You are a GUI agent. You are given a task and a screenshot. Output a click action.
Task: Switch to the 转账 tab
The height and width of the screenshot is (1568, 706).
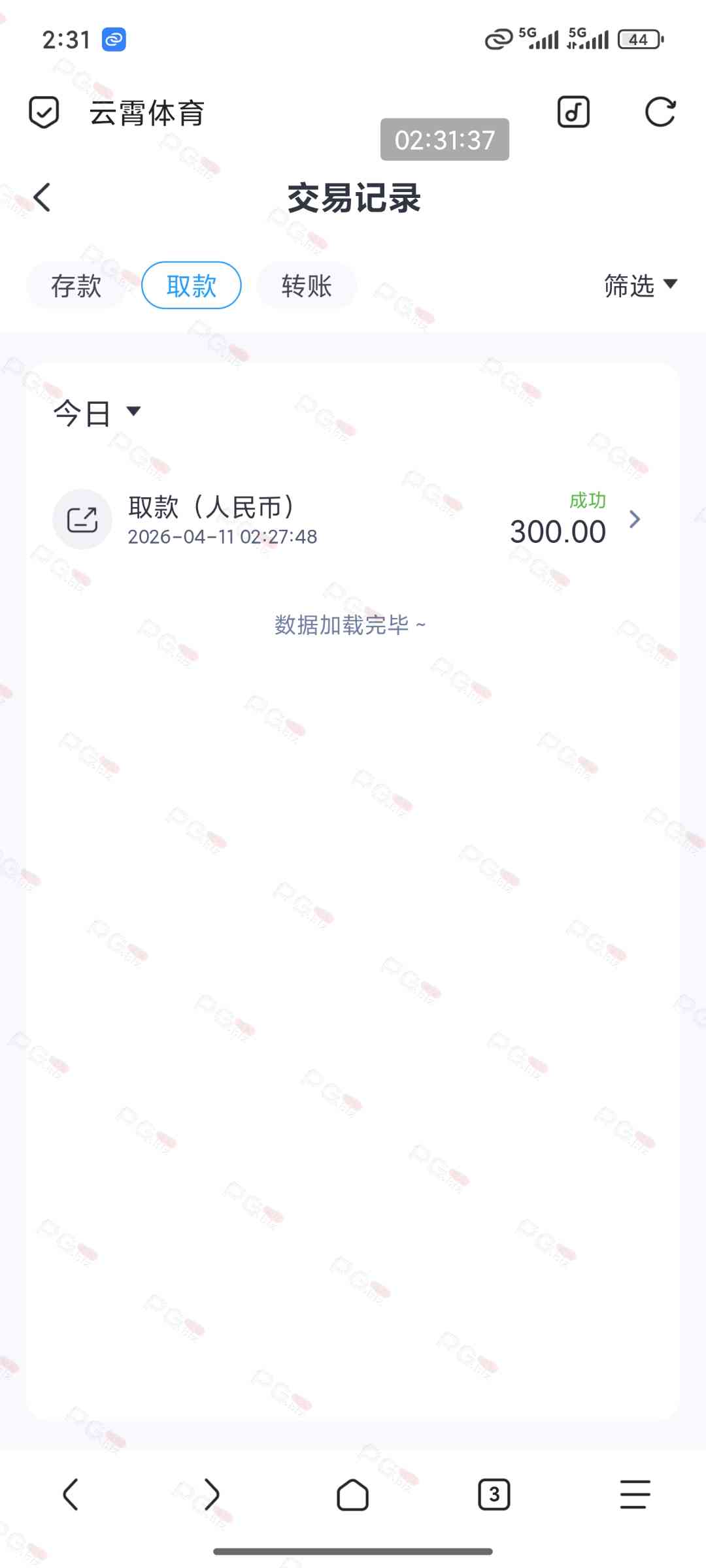307,286
